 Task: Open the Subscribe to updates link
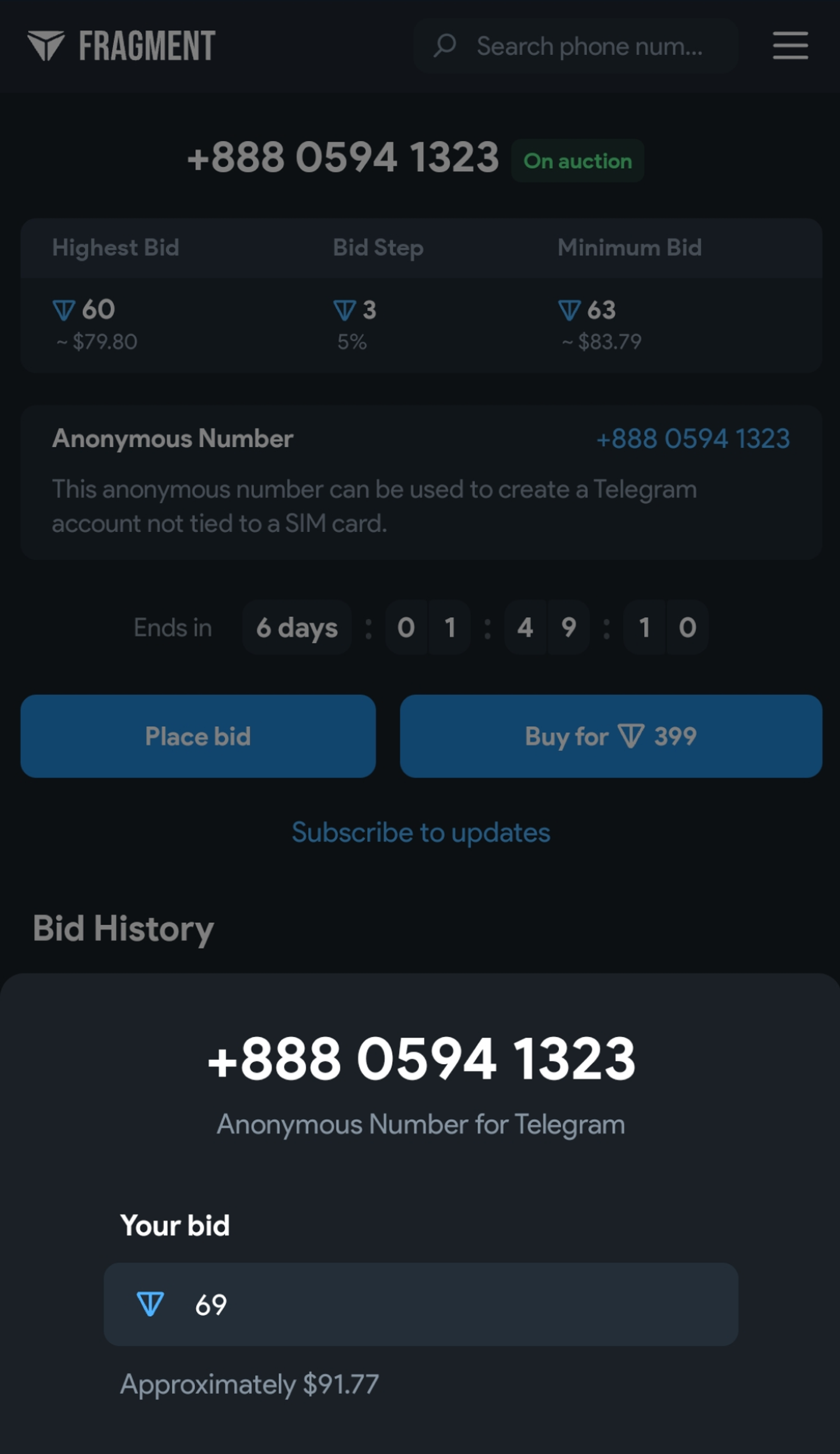[421, 833]
